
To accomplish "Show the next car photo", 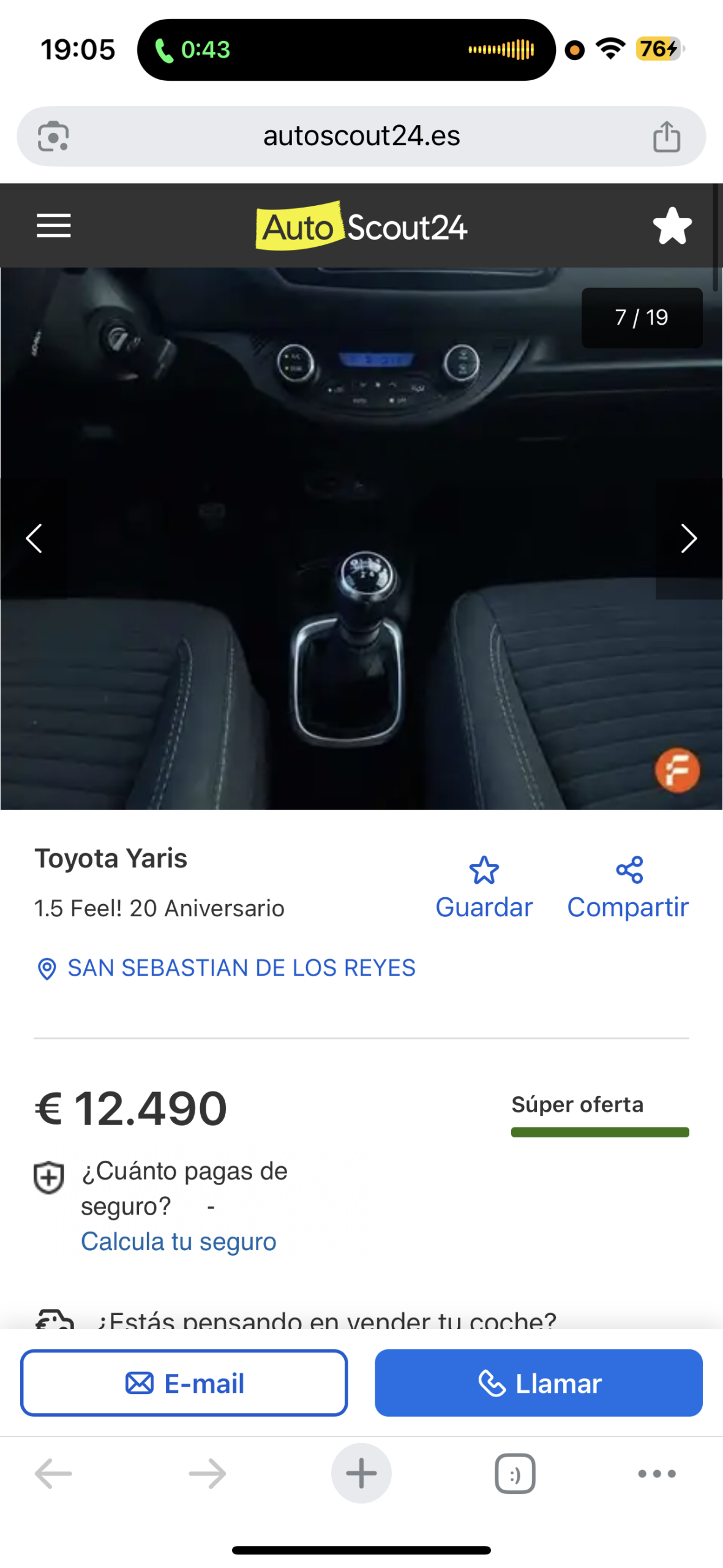I will tap(689, 538).
